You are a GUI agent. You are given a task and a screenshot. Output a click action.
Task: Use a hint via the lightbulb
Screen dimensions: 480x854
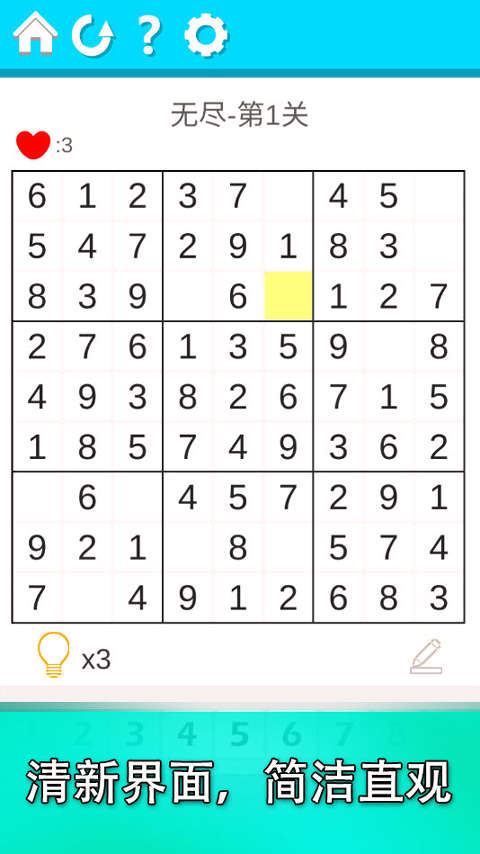tap(53, 654)
